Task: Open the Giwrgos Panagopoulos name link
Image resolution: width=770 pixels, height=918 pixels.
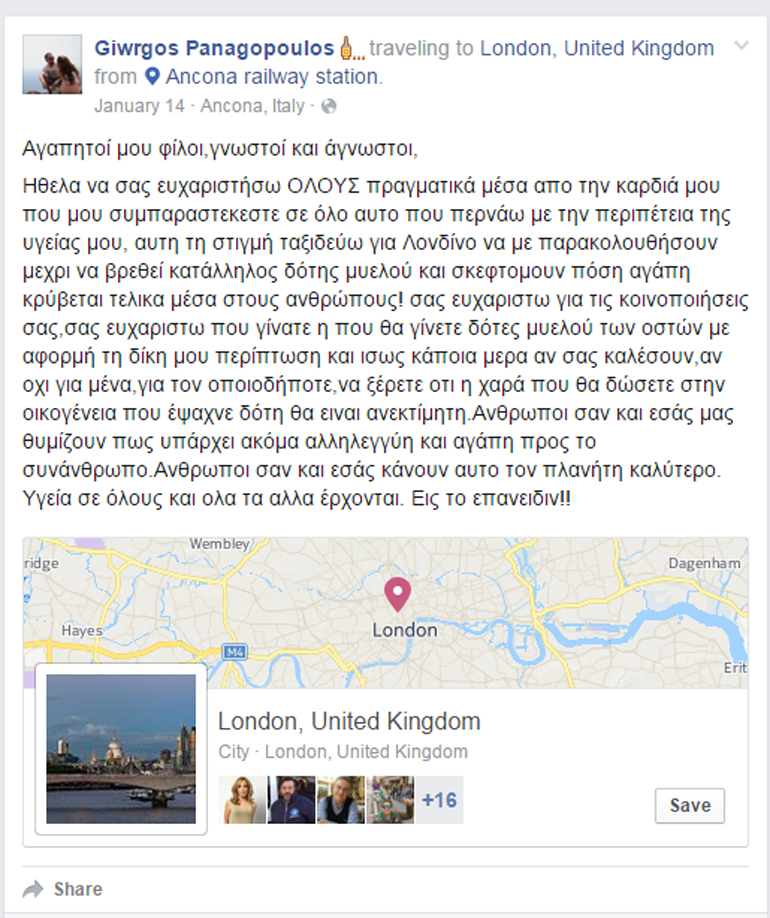Action: [x=213, y=48]
